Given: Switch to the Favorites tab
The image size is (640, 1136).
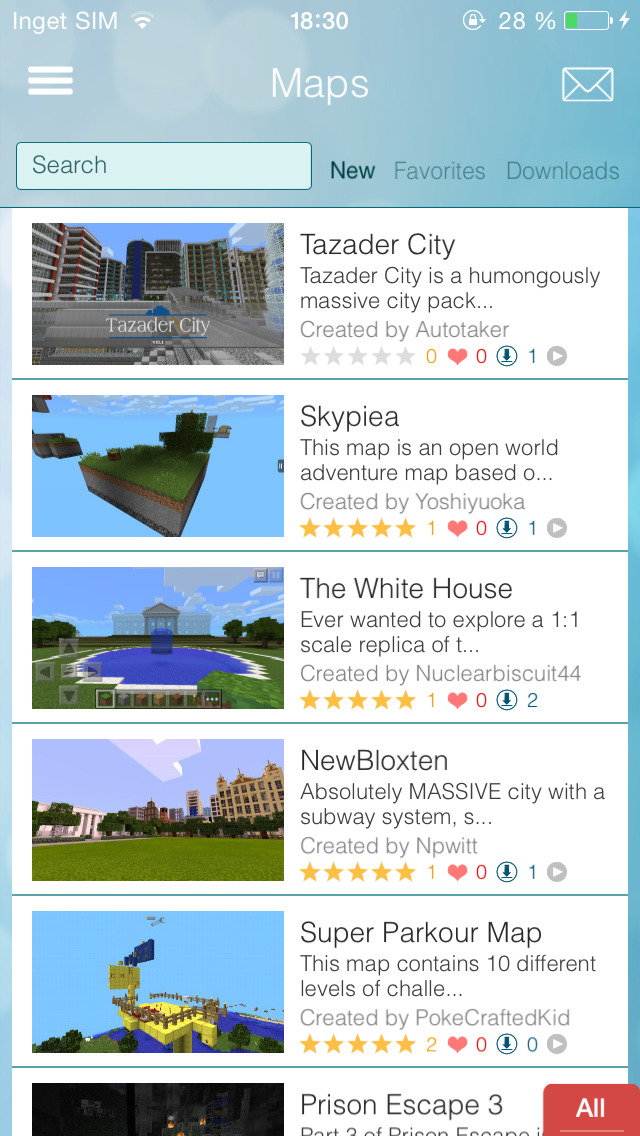Looking at the screenshot, I should coord(439,171).
